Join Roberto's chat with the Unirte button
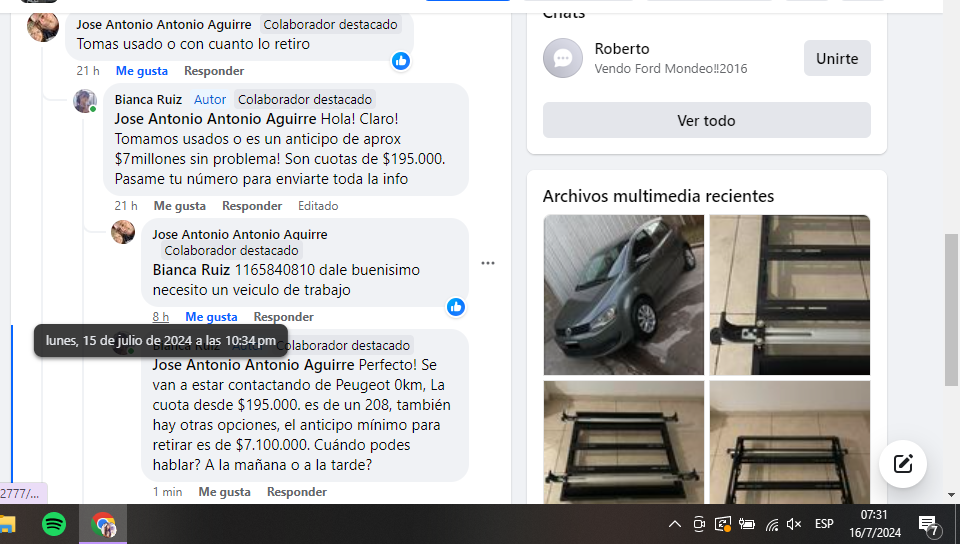 click(x=836, y=58)
